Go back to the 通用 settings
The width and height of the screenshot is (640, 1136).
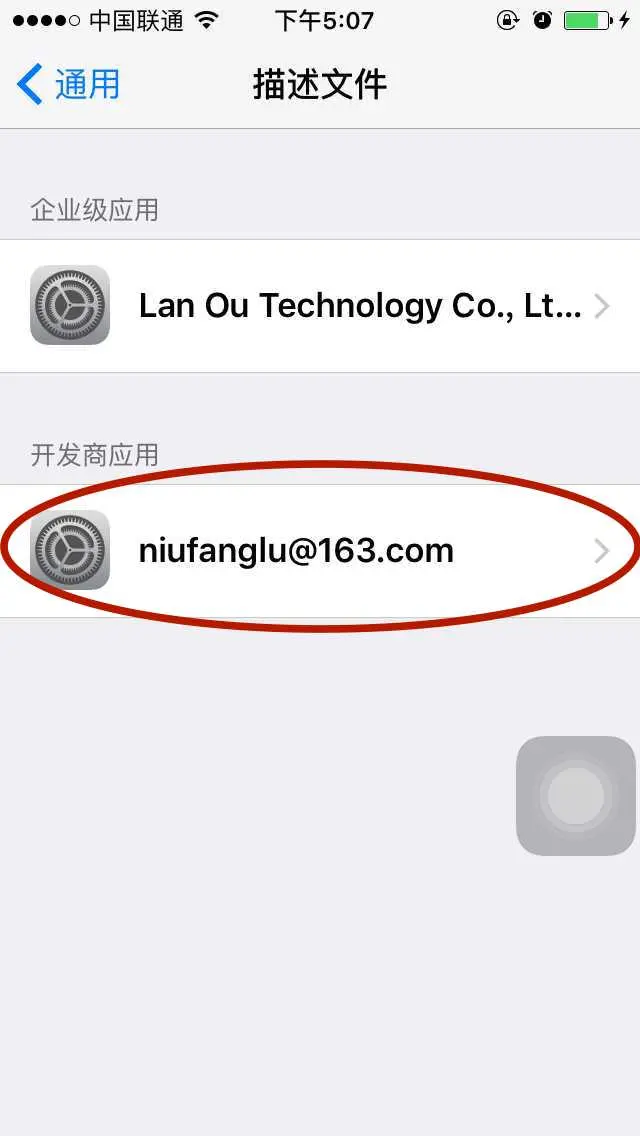tap(68, 84)
